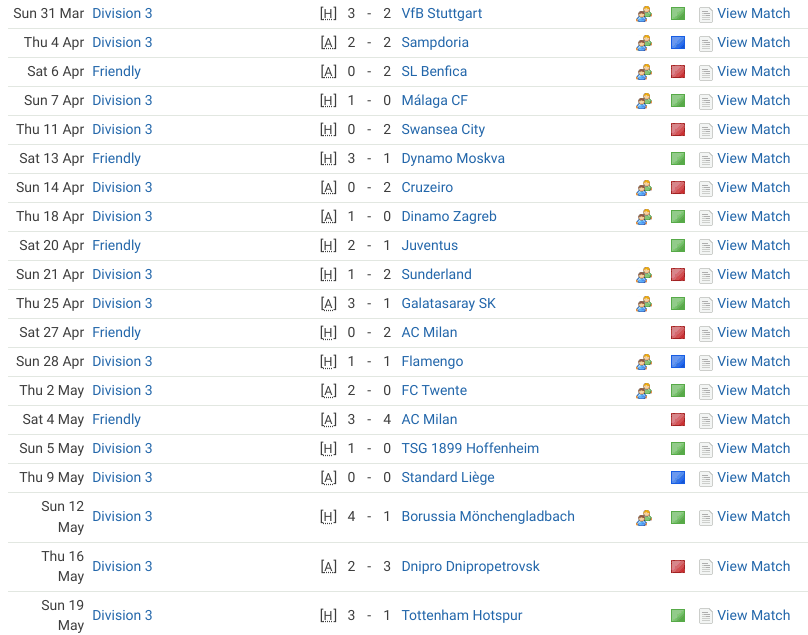Open the VfB Stuttgart team link
The height and width of the screenshot is (635, 808).
[441, 13]
